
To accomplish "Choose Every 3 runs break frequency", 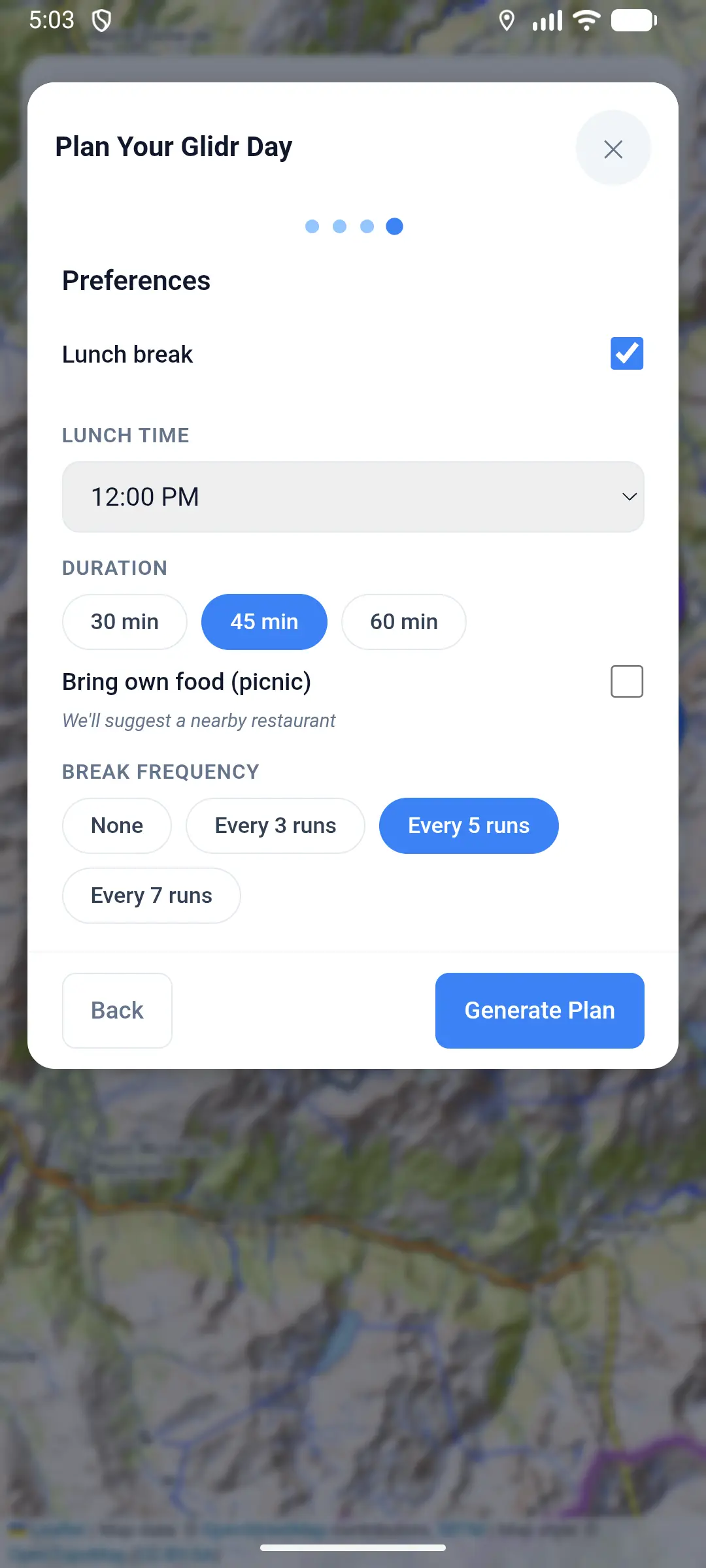I will pyautogui.click(x=275, y=825).
